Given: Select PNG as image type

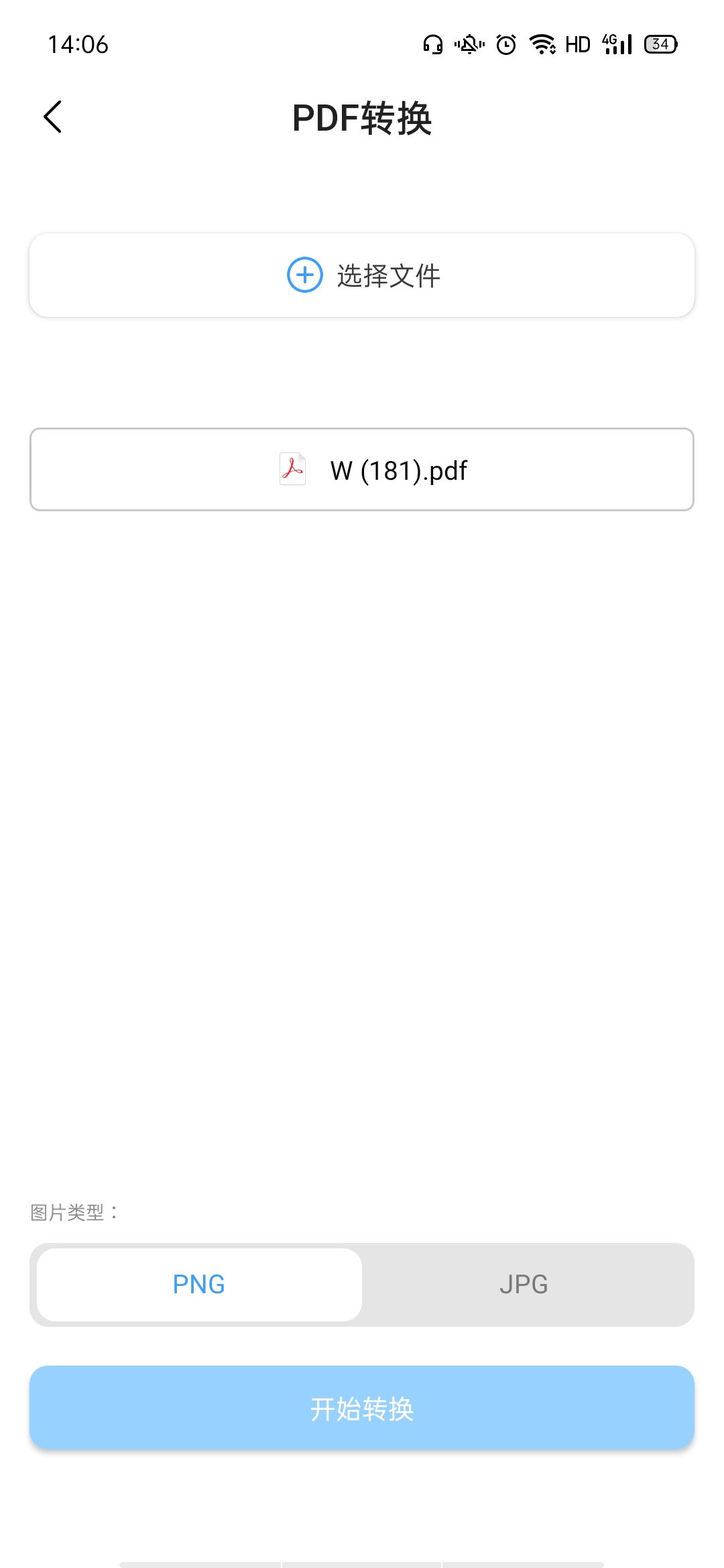Looking at the screenshot, I should (199, 1285).
